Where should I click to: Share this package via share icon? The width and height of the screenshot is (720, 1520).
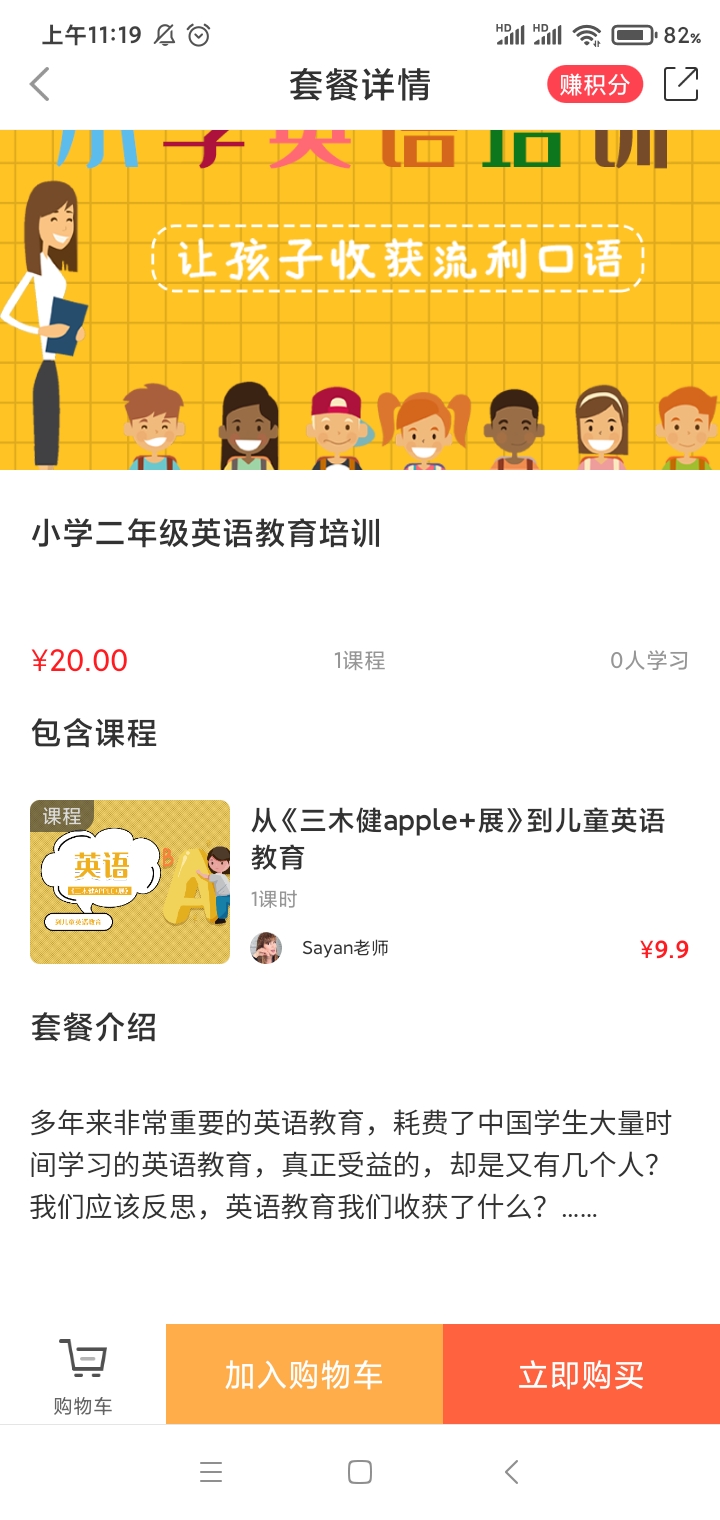(x=681, y=84)
